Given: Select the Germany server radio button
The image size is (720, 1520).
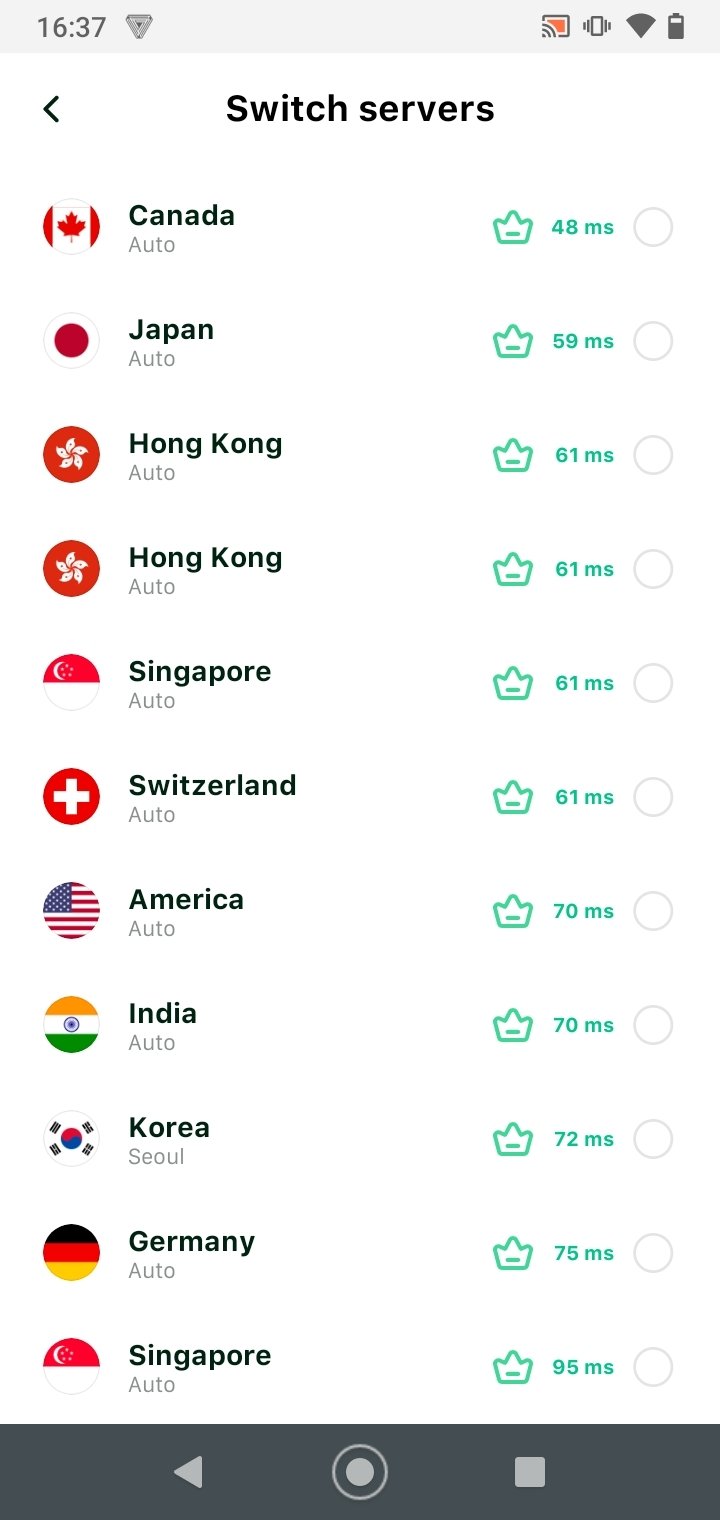Looking at the screenshot, I should point(653,1253).
